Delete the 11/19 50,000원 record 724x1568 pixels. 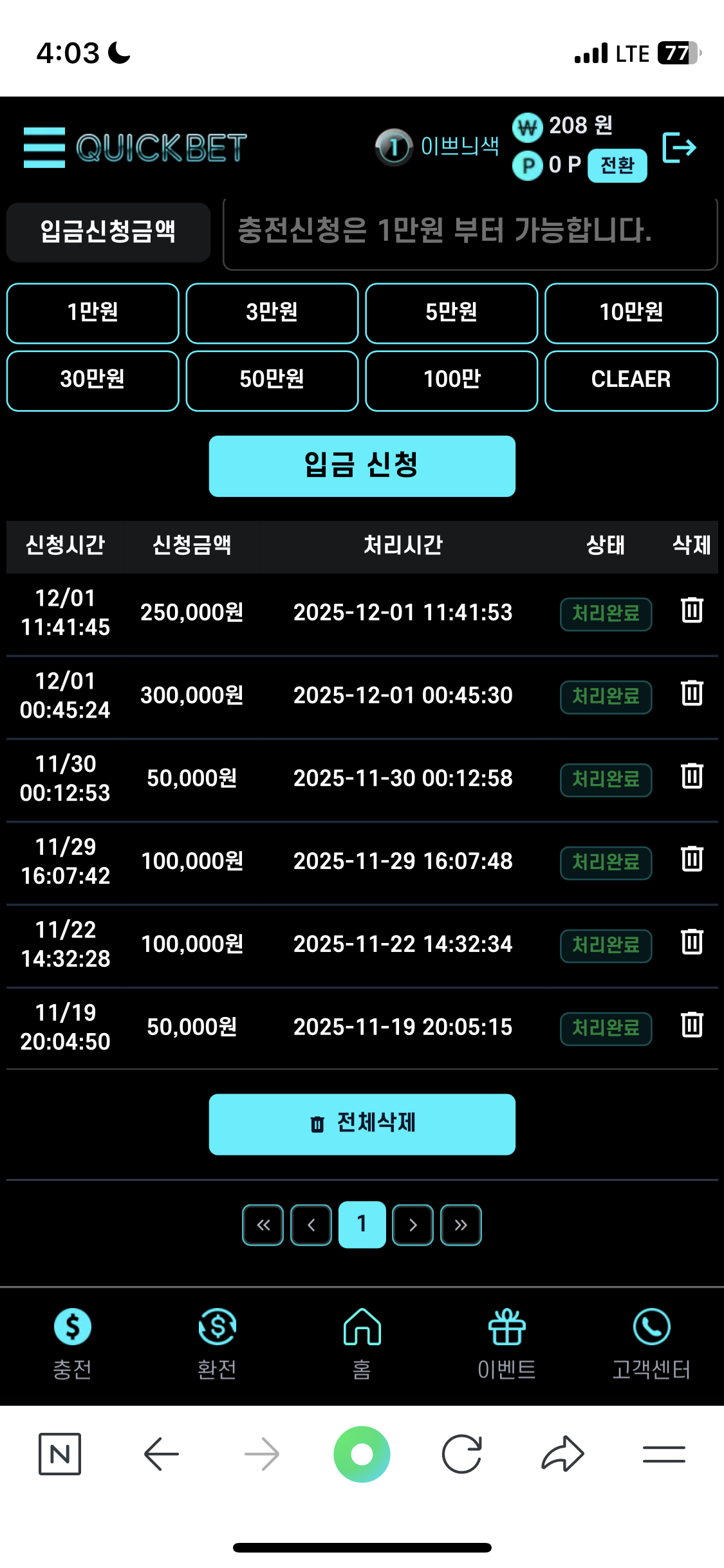692,1025
